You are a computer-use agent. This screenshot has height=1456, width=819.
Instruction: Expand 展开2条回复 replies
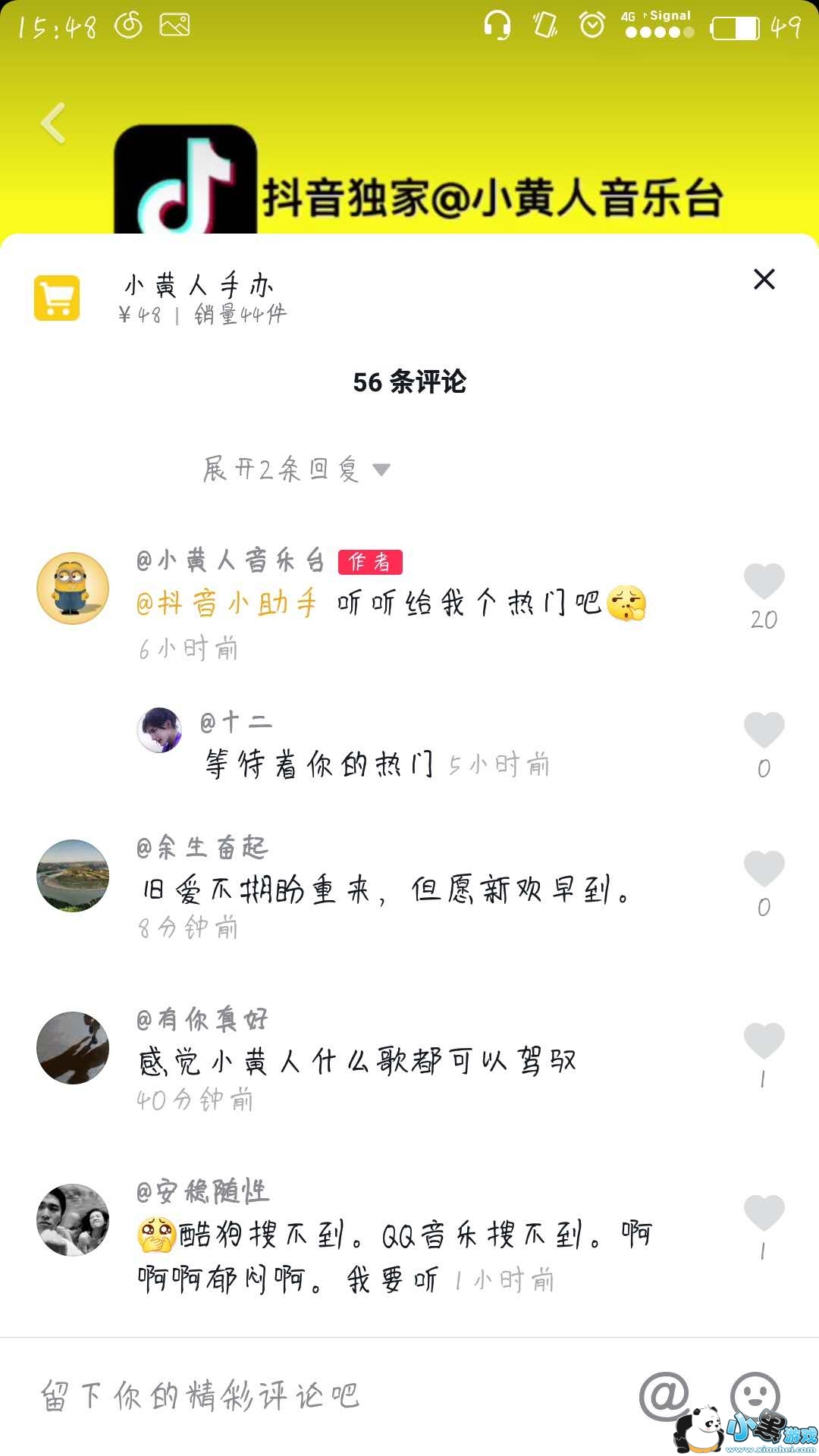pyautogui.click(x=296, y=469)
